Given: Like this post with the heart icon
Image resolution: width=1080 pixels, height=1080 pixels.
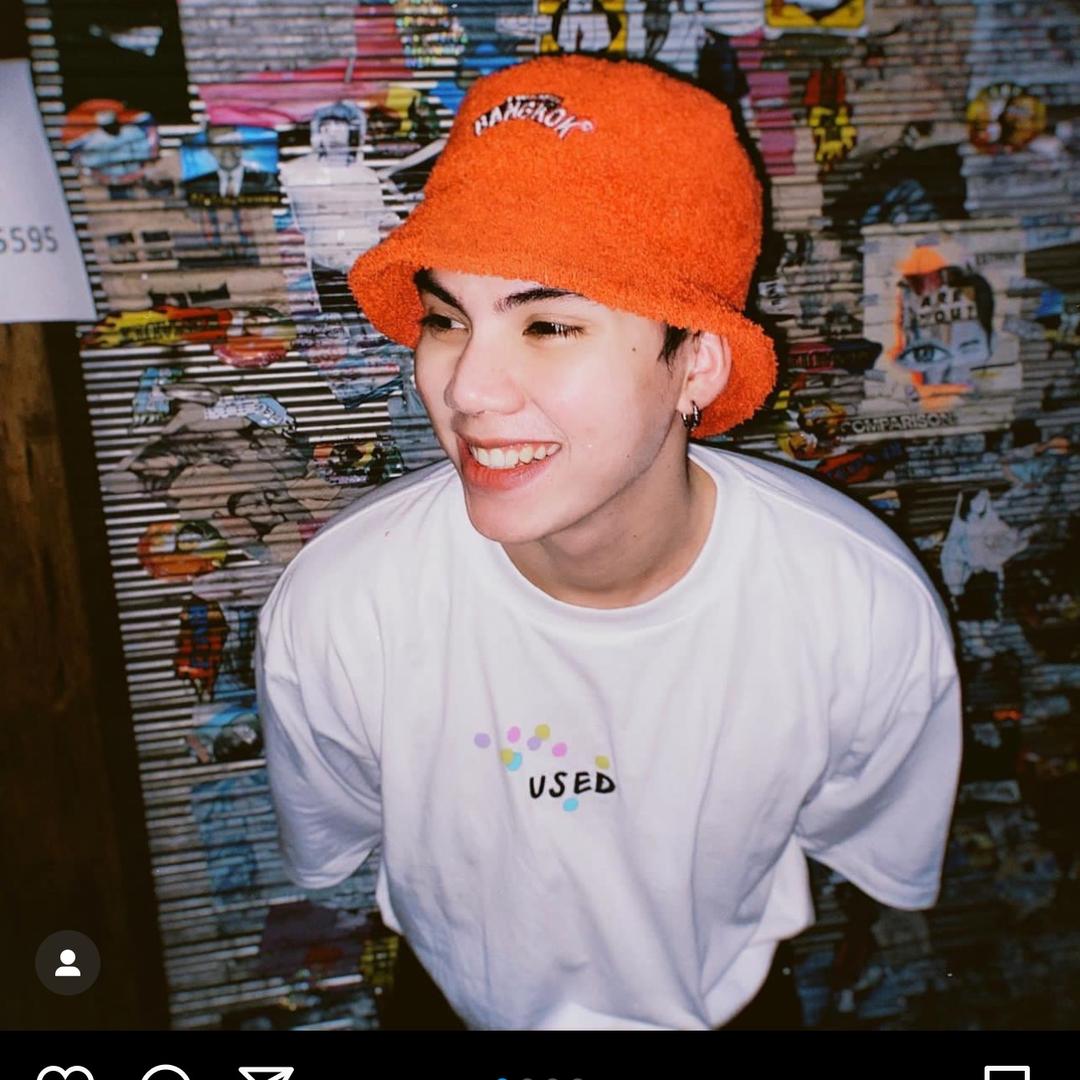Looking at the screenshot, I should [65, 1072].
